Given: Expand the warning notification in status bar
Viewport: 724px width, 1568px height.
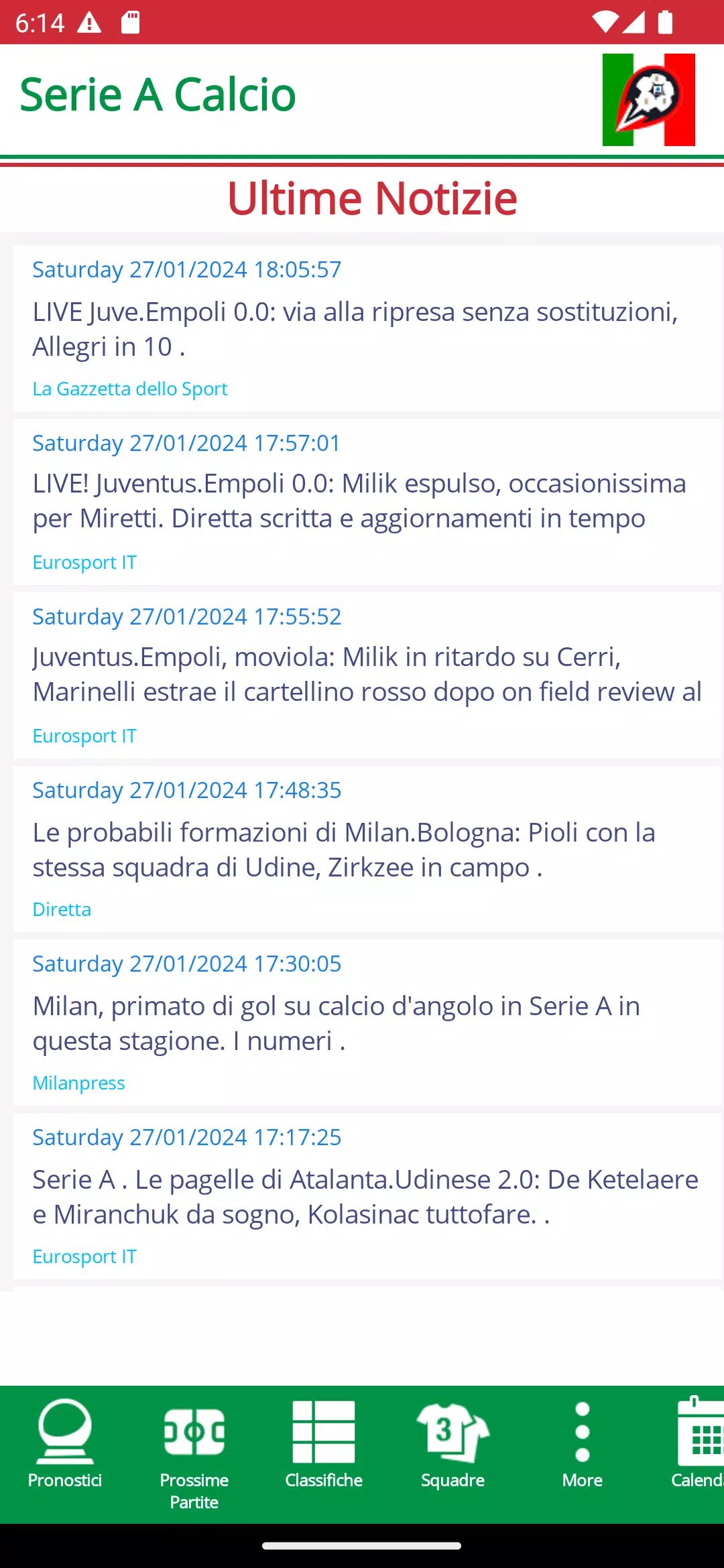Looking at the screenshot, I should point(89,22).
